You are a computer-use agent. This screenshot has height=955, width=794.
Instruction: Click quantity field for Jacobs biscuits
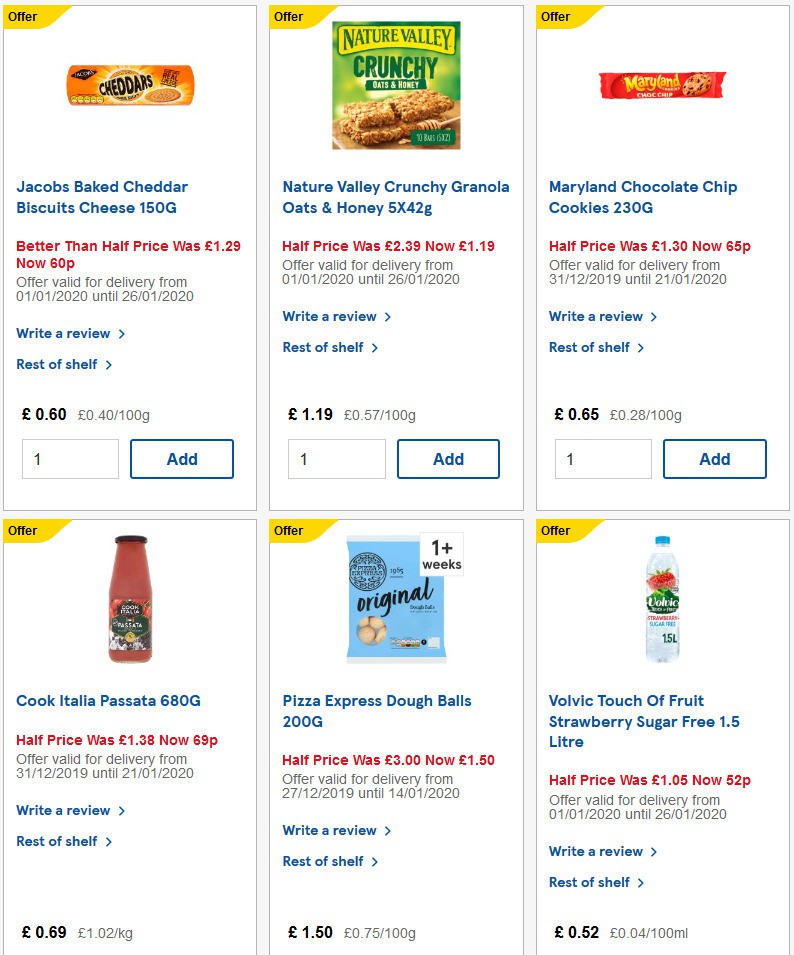point(69,459)
